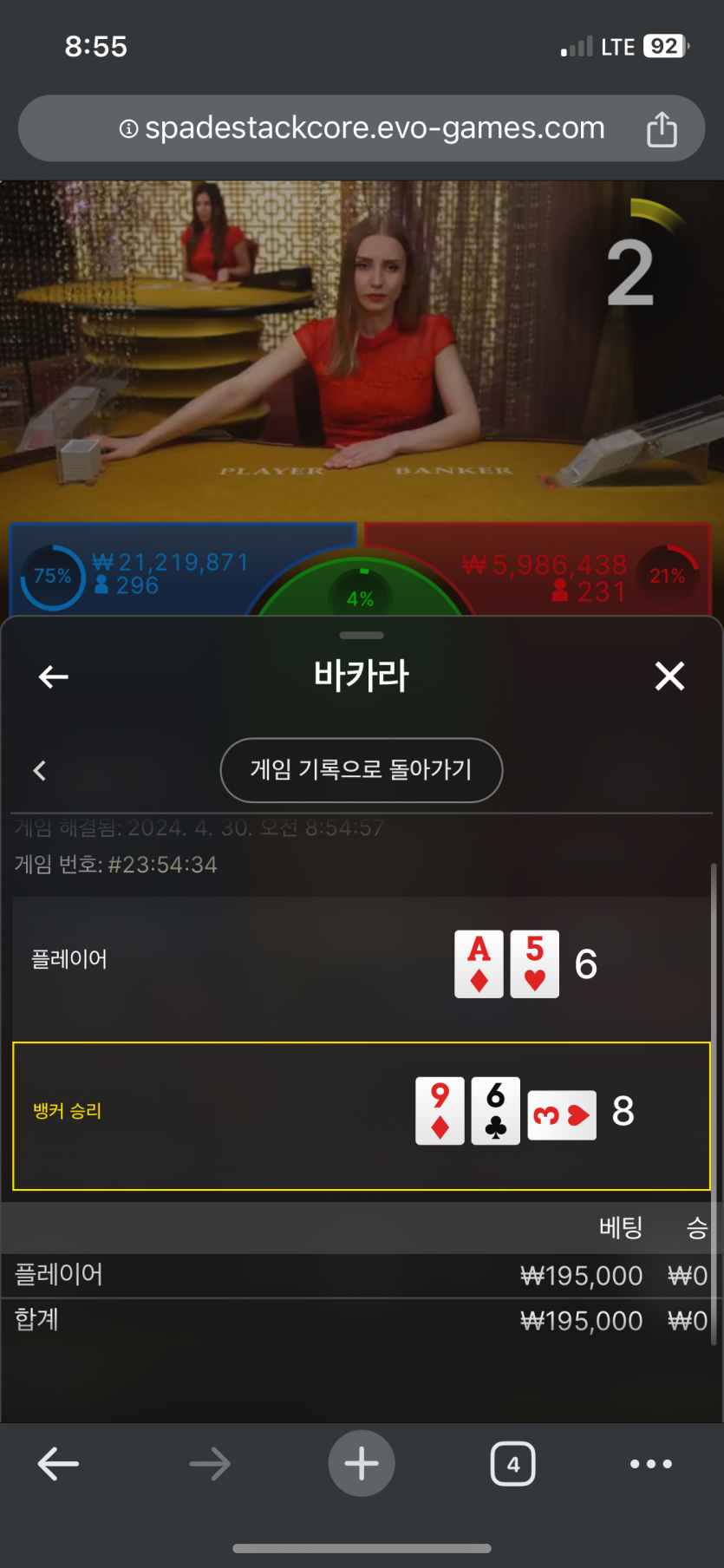This screenshot has width=724, height=1568.
Task: Tap the share icon in the address bar
Action: click(662, 129)
